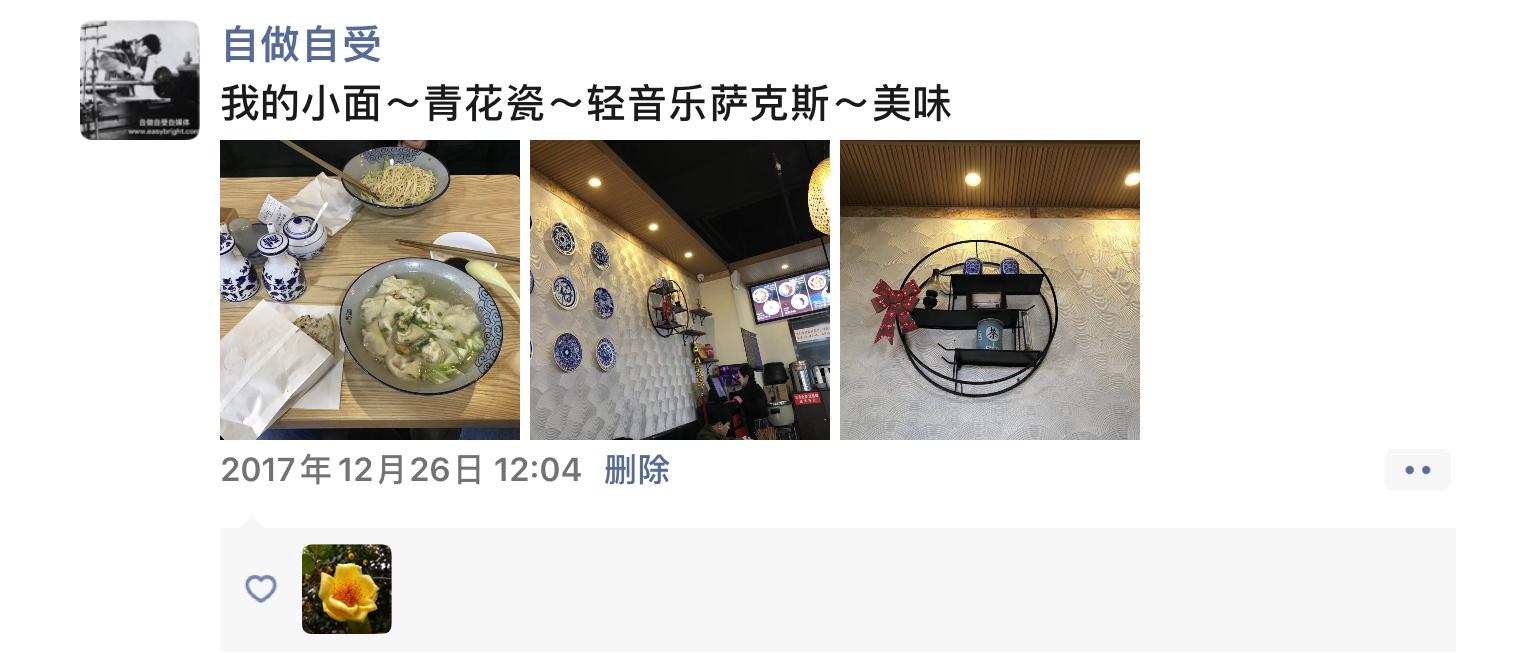The width and height of the screenshot is (1536, 653).
Task: Open the two-dot like and comment menu
Action: 1417,470
